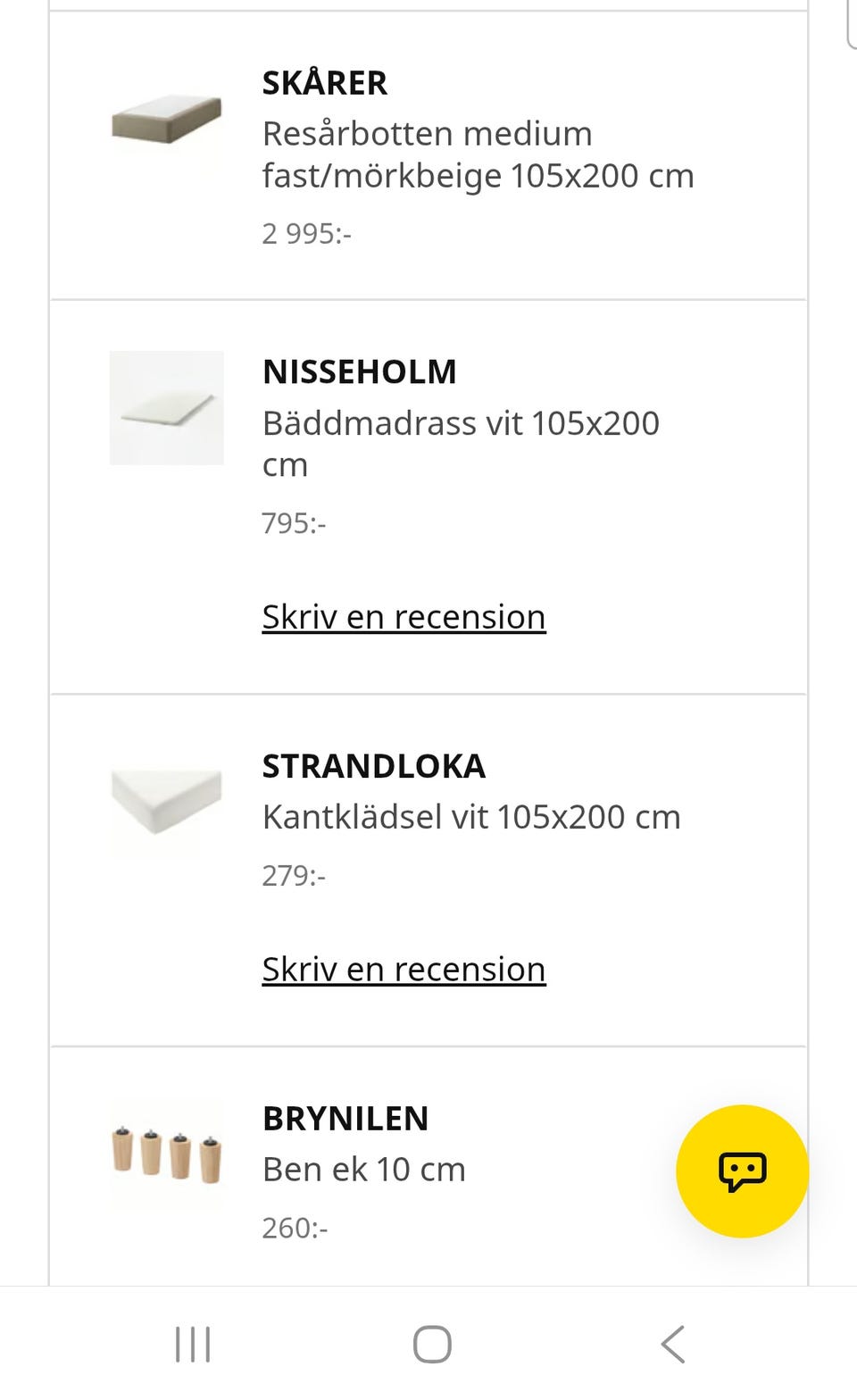Tap Skriv en recension under STRANDLOKA
Screen dimensions: 857x1400
[x=404, y=969]
